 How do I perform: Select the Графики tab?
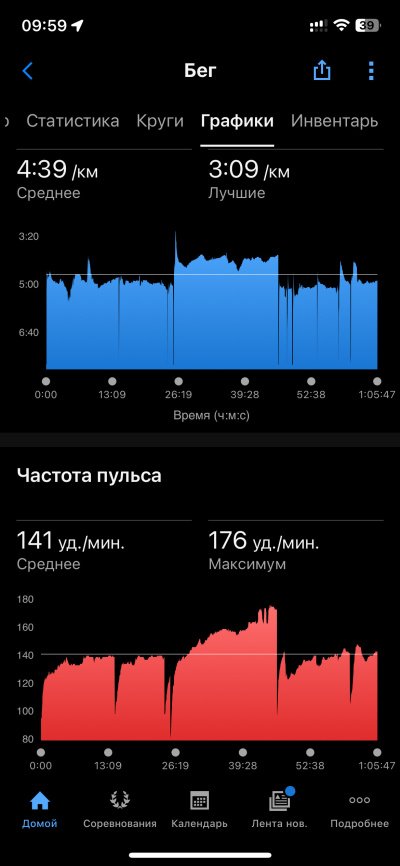(237, 121)
